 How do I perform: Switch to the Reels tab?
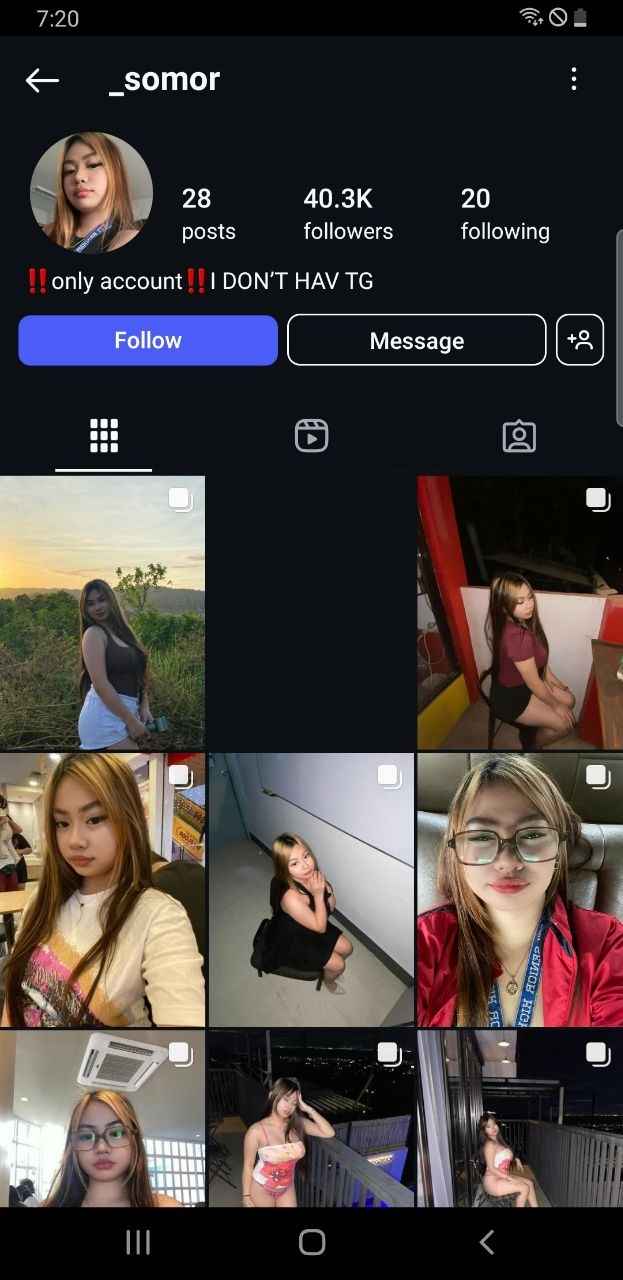tap(311, 436)
